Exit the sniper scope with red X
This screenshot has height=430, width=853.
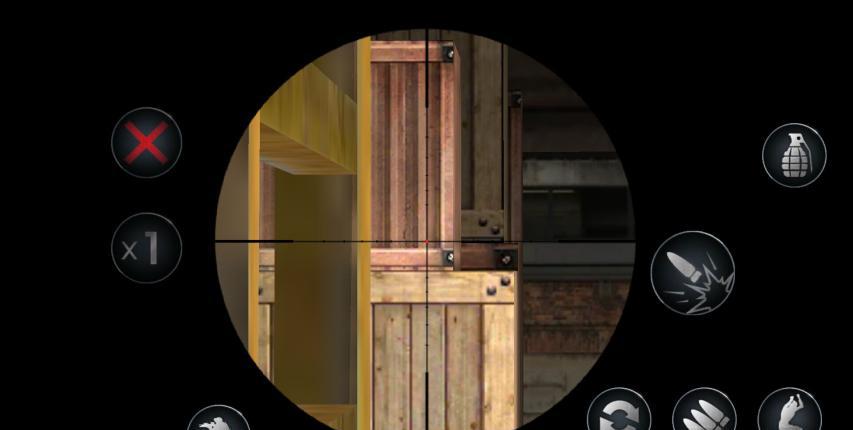146,143
